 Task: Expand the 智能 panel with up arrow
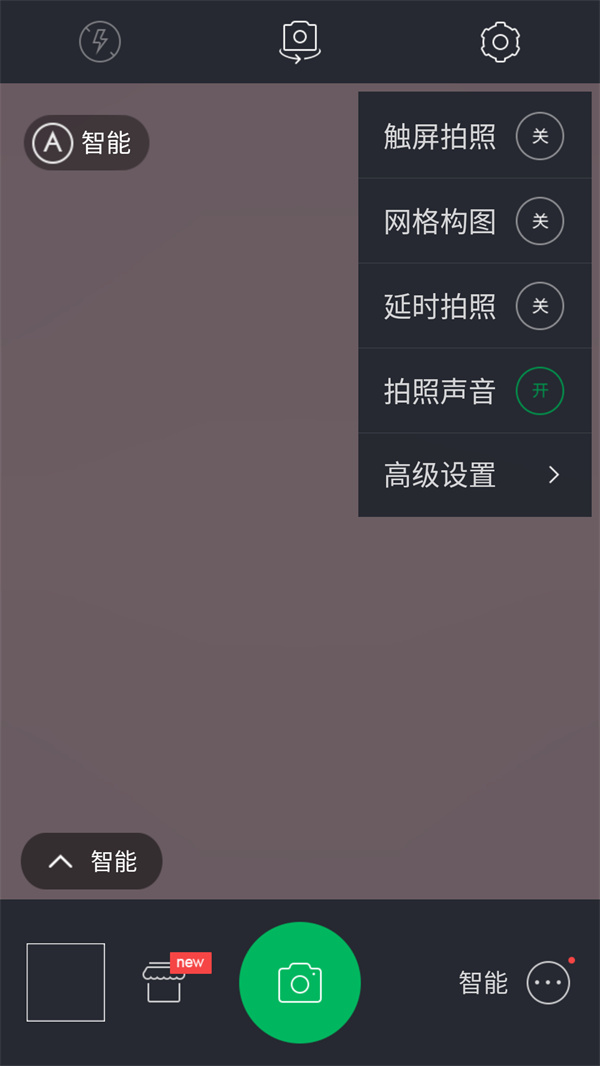click(91, 861)
